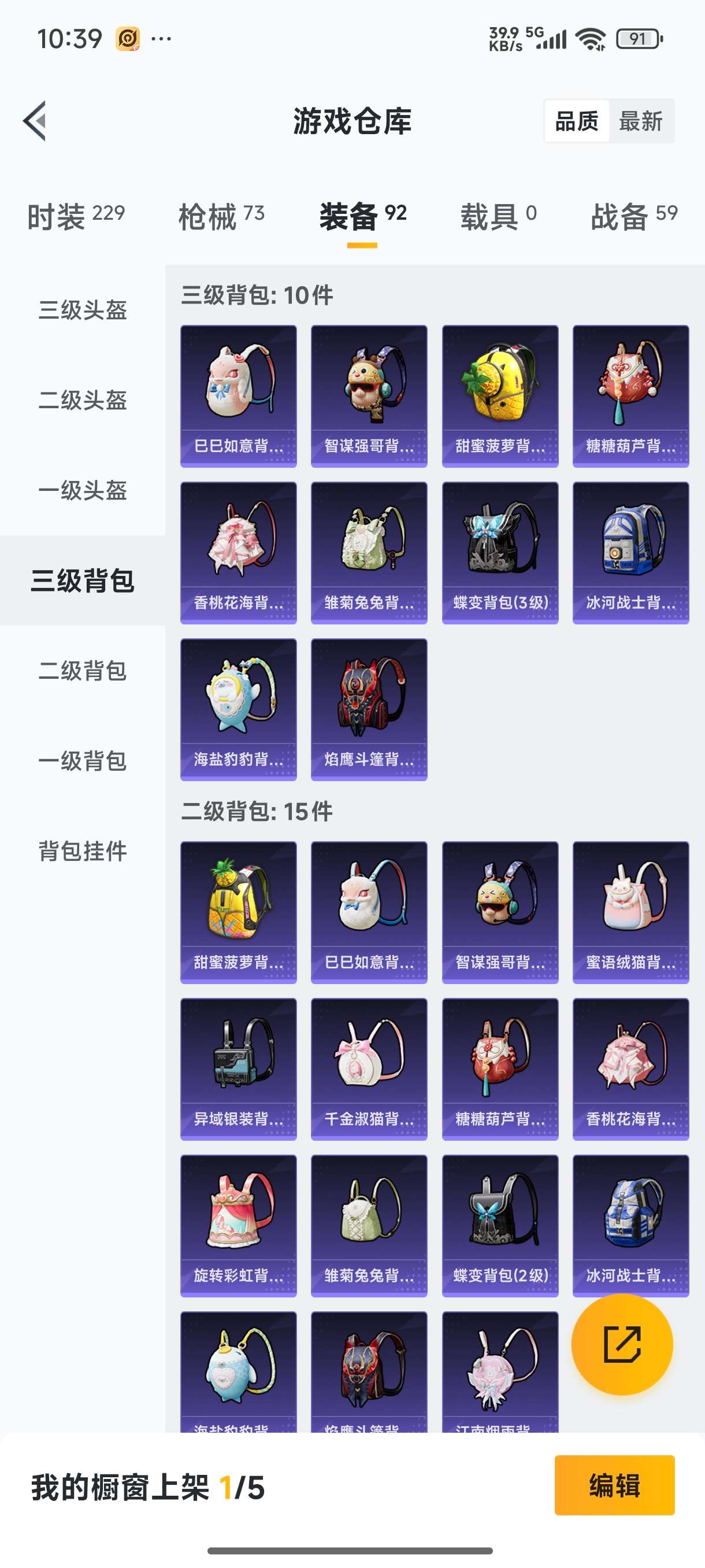Tap the orange floating share button
The height and width of the screenshot is (1568, 705).
click(622, 1344)
